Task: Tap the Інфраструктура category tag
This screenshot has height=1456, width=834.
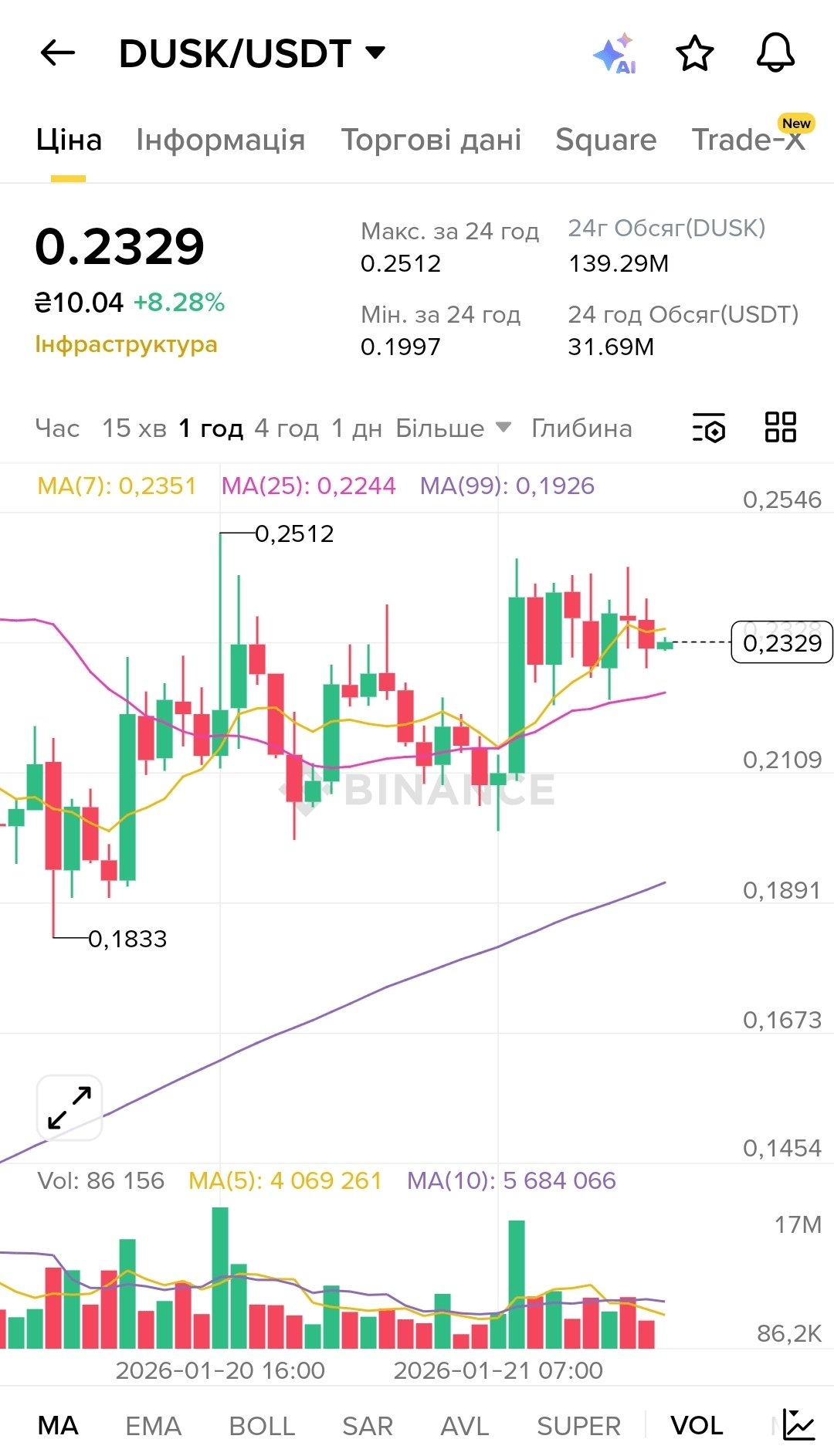Action: click(126, 344)
